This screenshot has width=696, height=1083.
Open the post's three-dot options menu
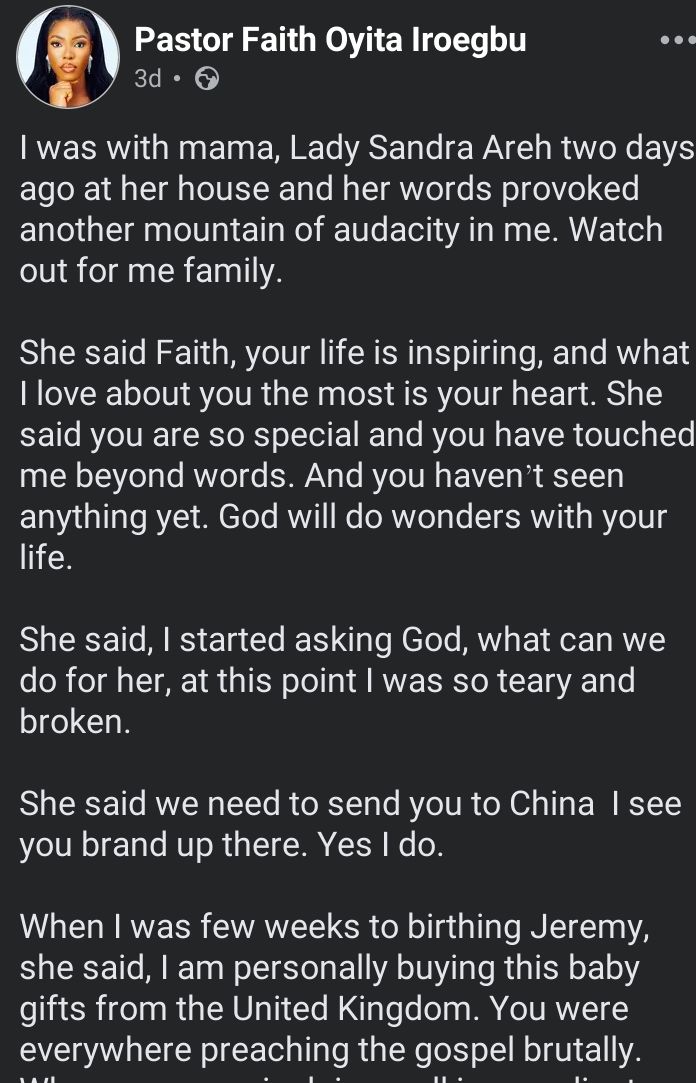click(678, 41)
